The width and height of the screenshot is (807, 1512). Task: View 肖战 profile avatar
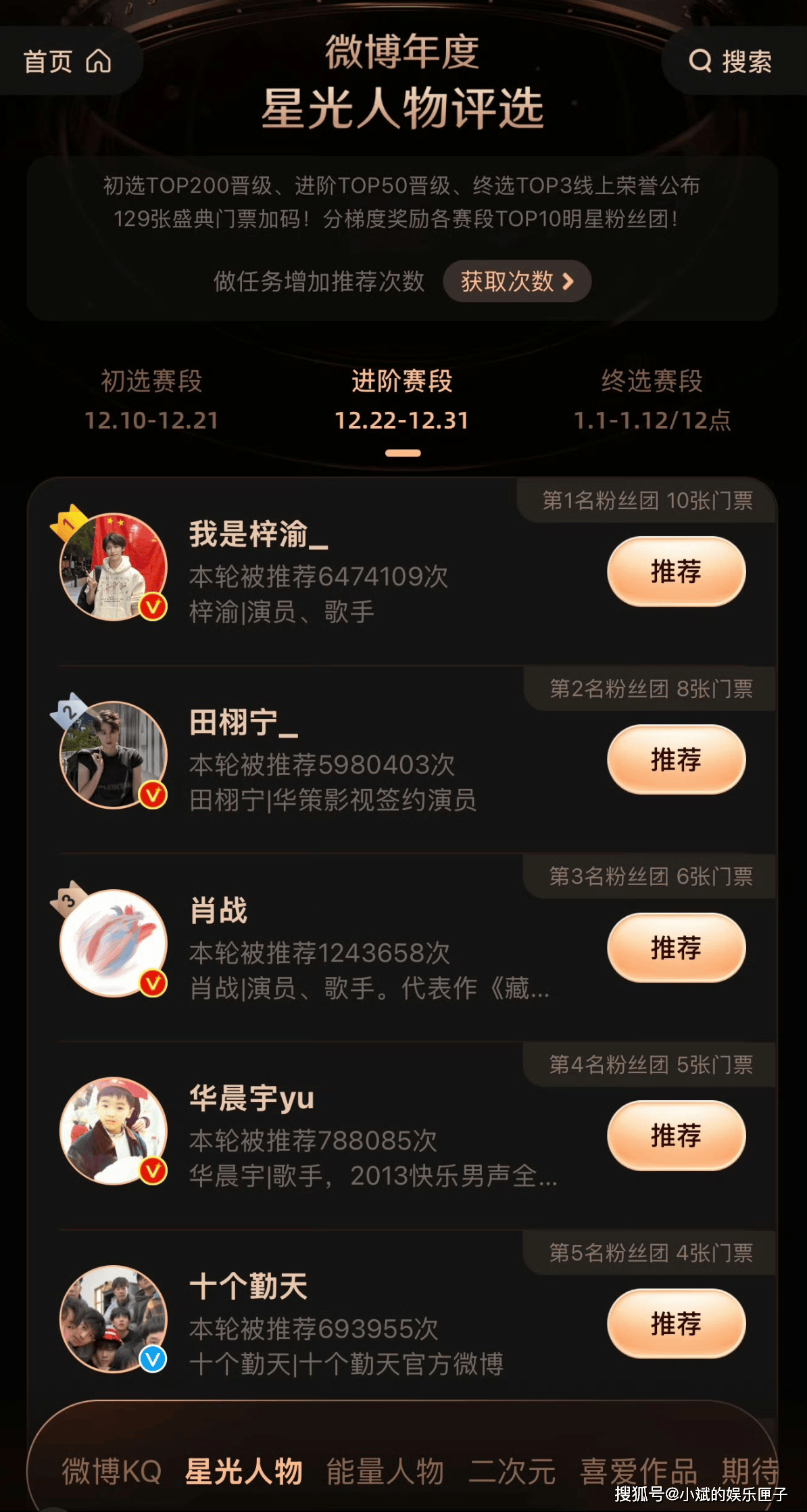tap(113, 943)
